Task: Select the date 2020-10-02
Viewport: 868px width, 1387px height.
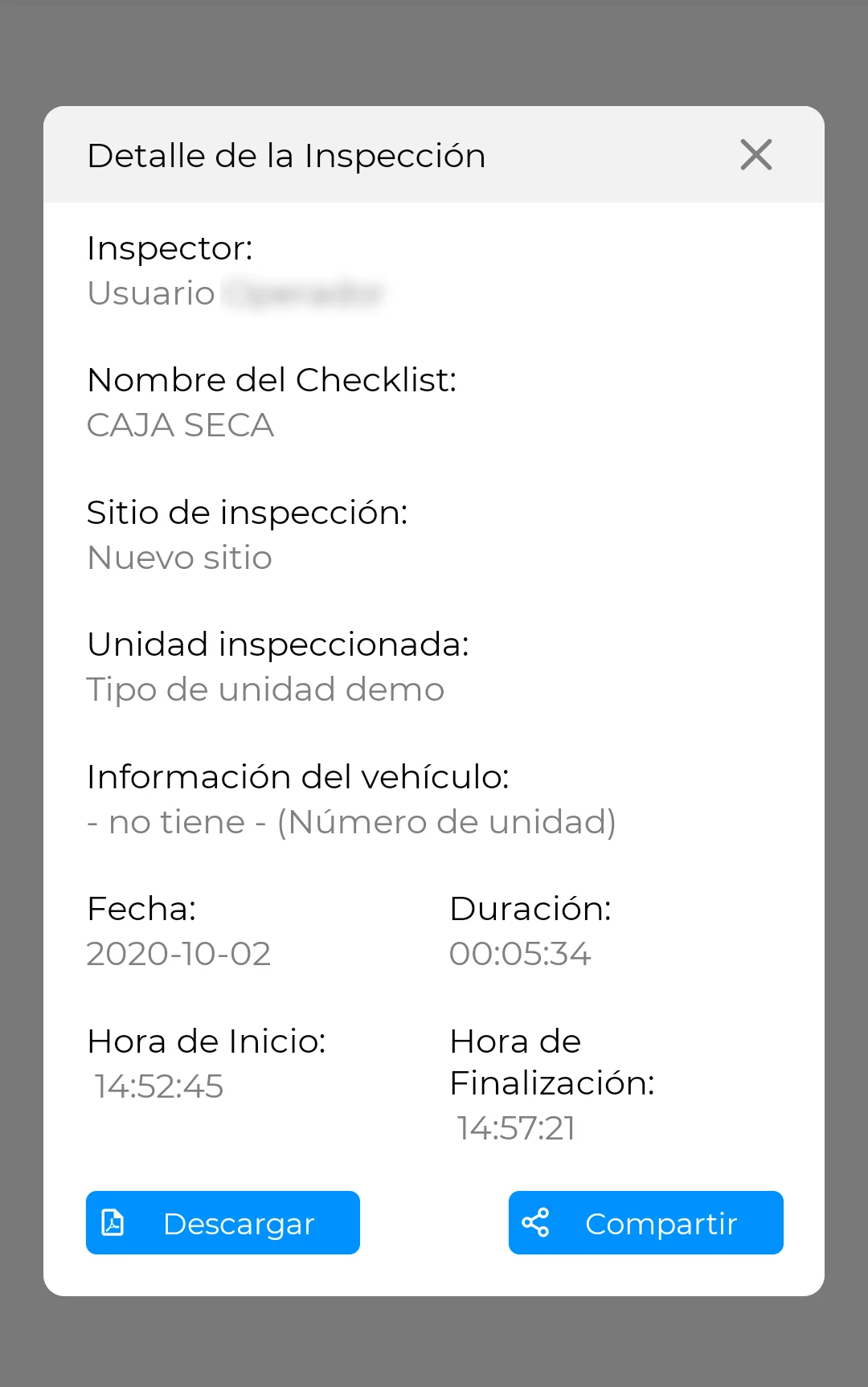Action: [179, 954]
